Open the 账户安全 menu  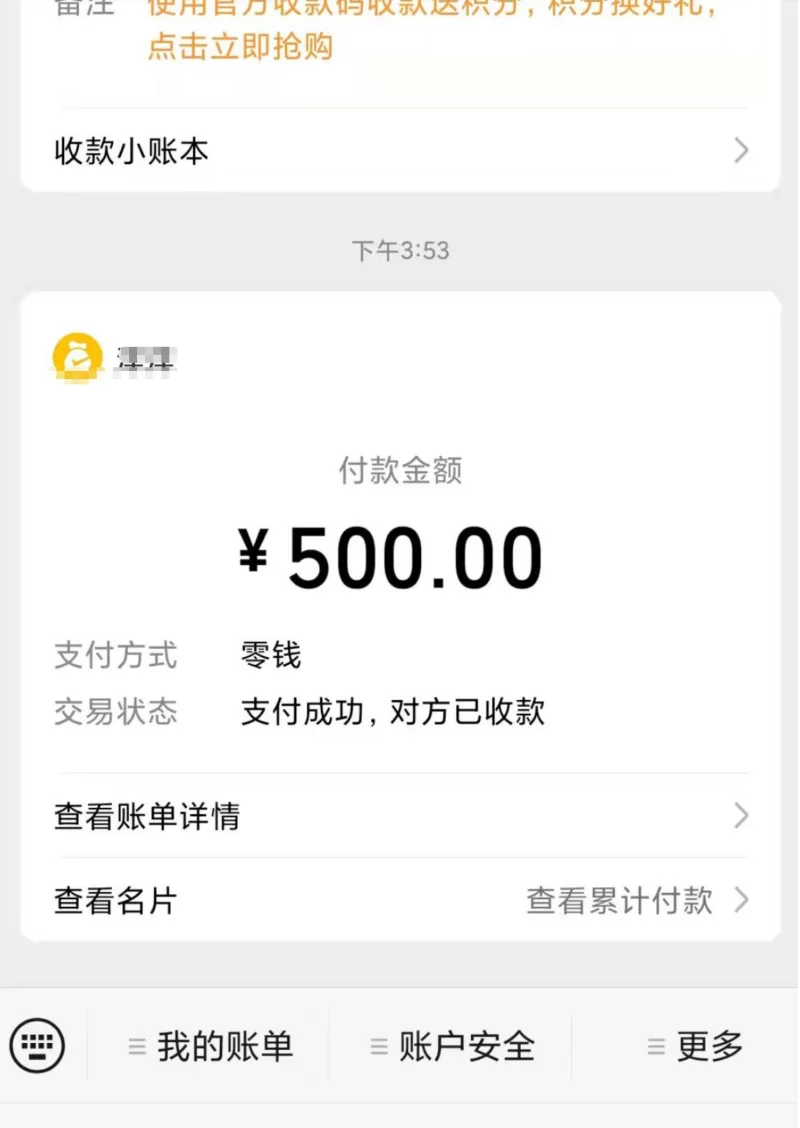[x=452, y=1047]
